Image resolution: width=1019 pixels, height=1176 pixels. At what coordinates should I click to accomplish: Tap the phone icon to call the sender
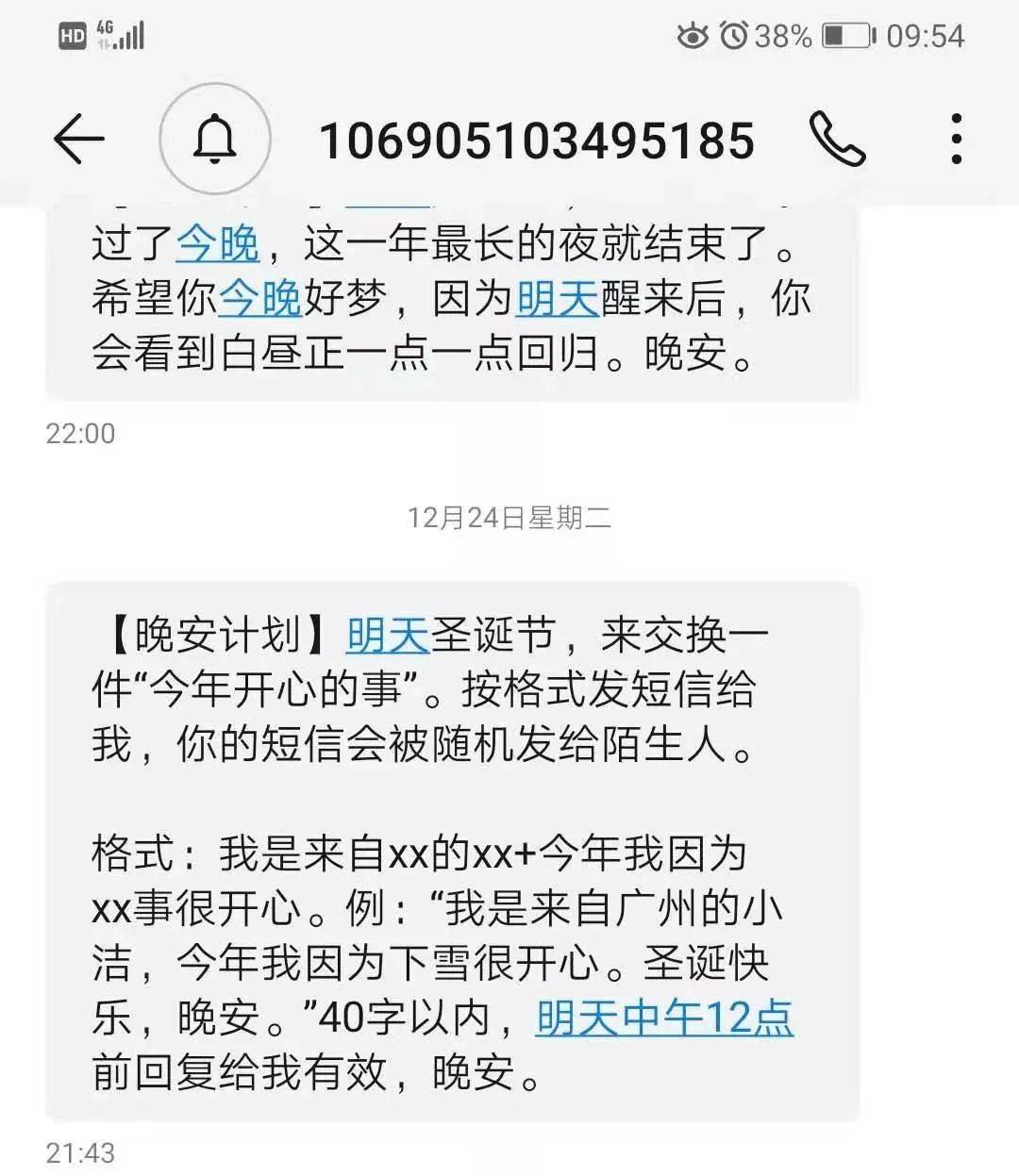click(x=838, y=139)
